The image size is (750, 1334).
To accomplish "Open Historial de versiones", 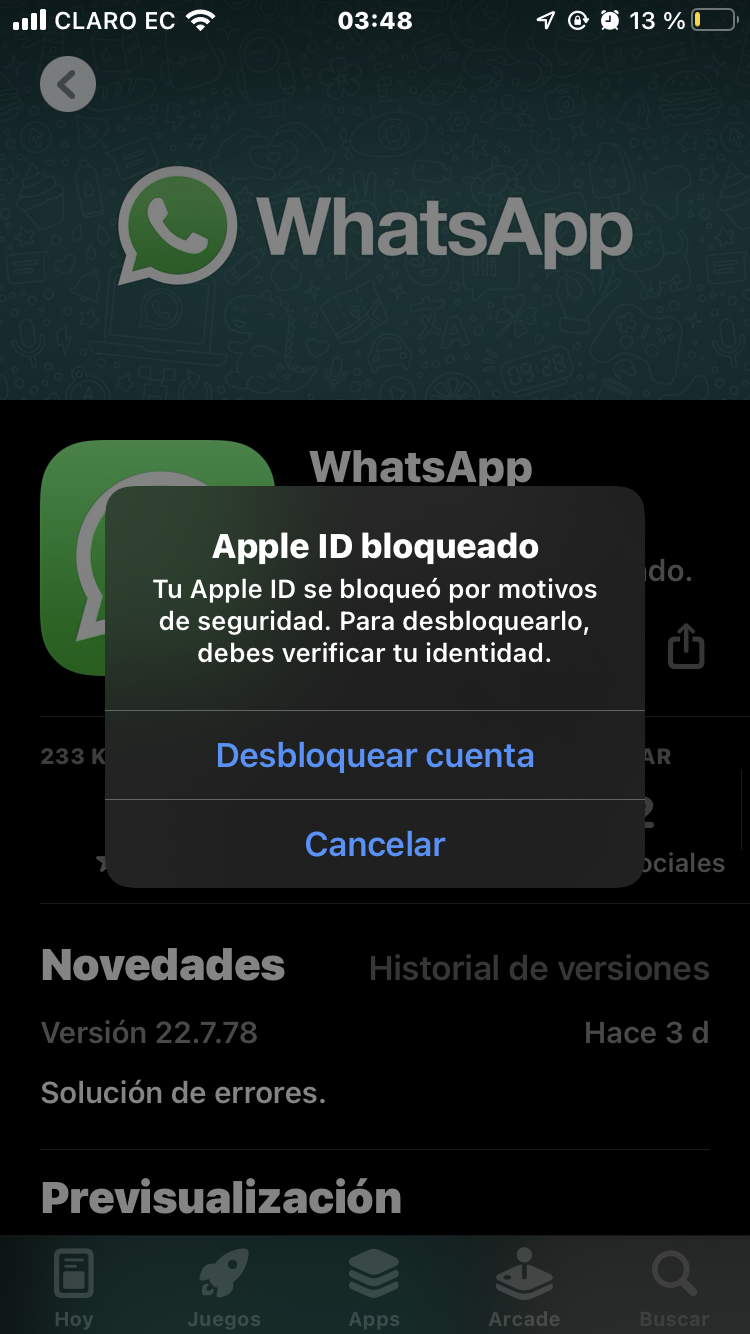I will [x=539, y=968].
